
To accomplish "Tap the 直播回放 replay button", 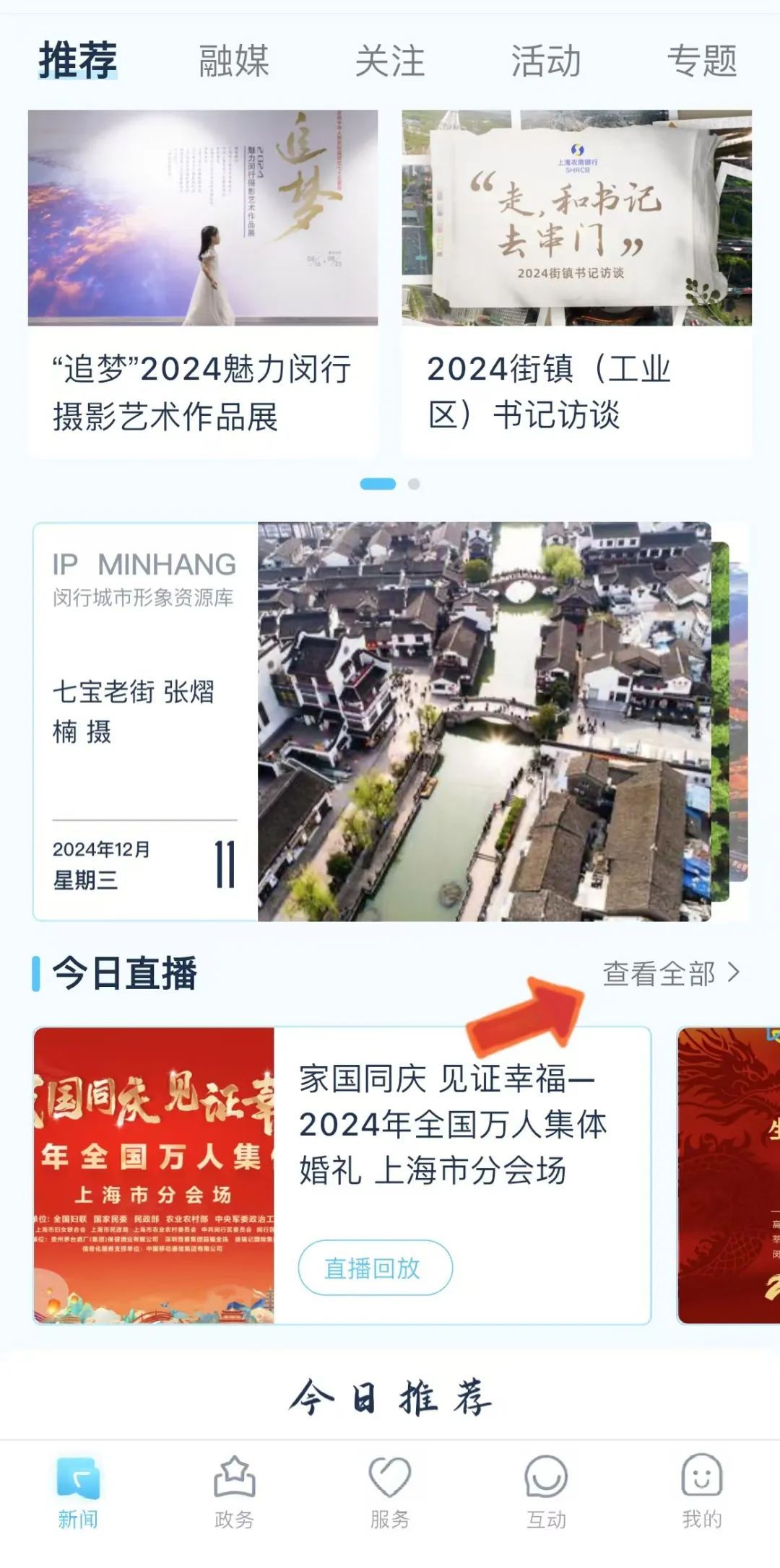I will (375, 1268).
